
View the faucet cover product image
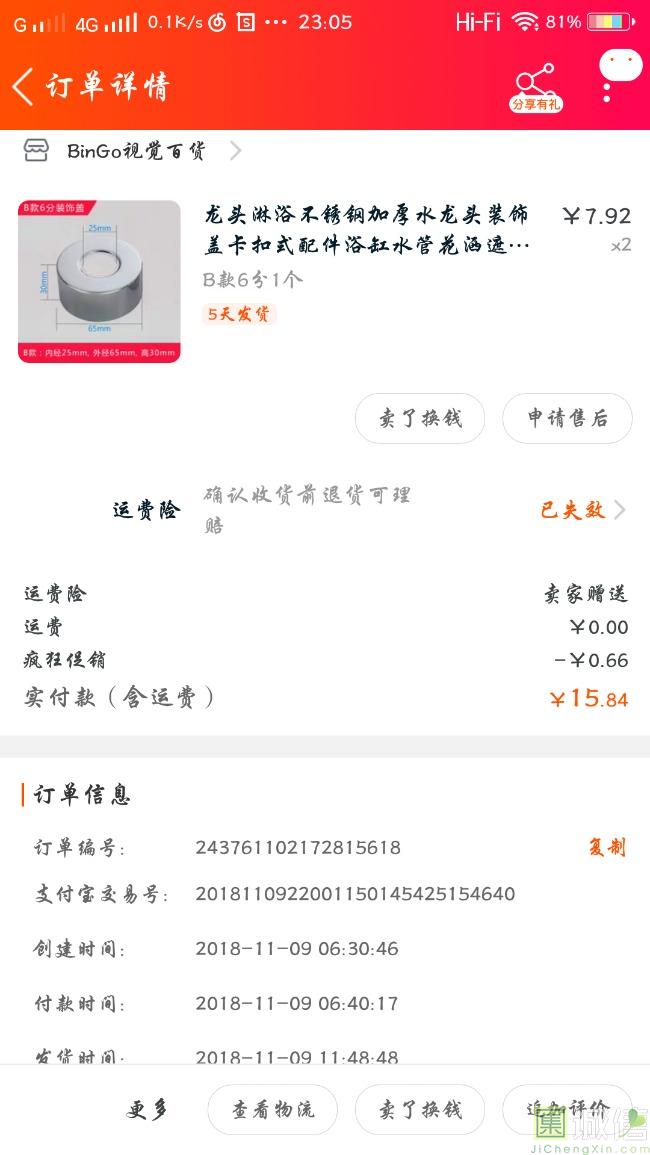coord(99,281)
